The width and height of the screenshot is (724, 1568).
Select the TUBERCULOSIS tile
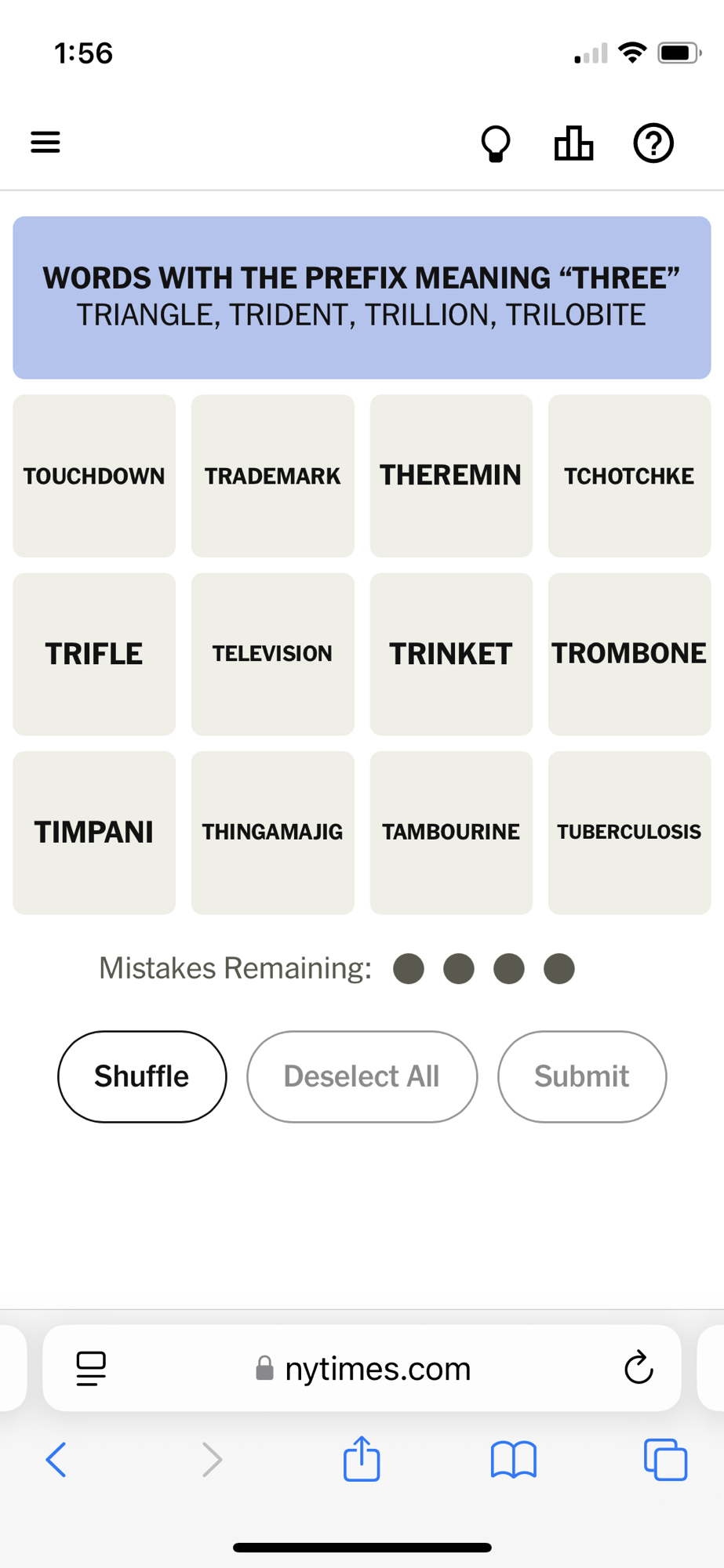pyautogui.click(x=629, y=833)
